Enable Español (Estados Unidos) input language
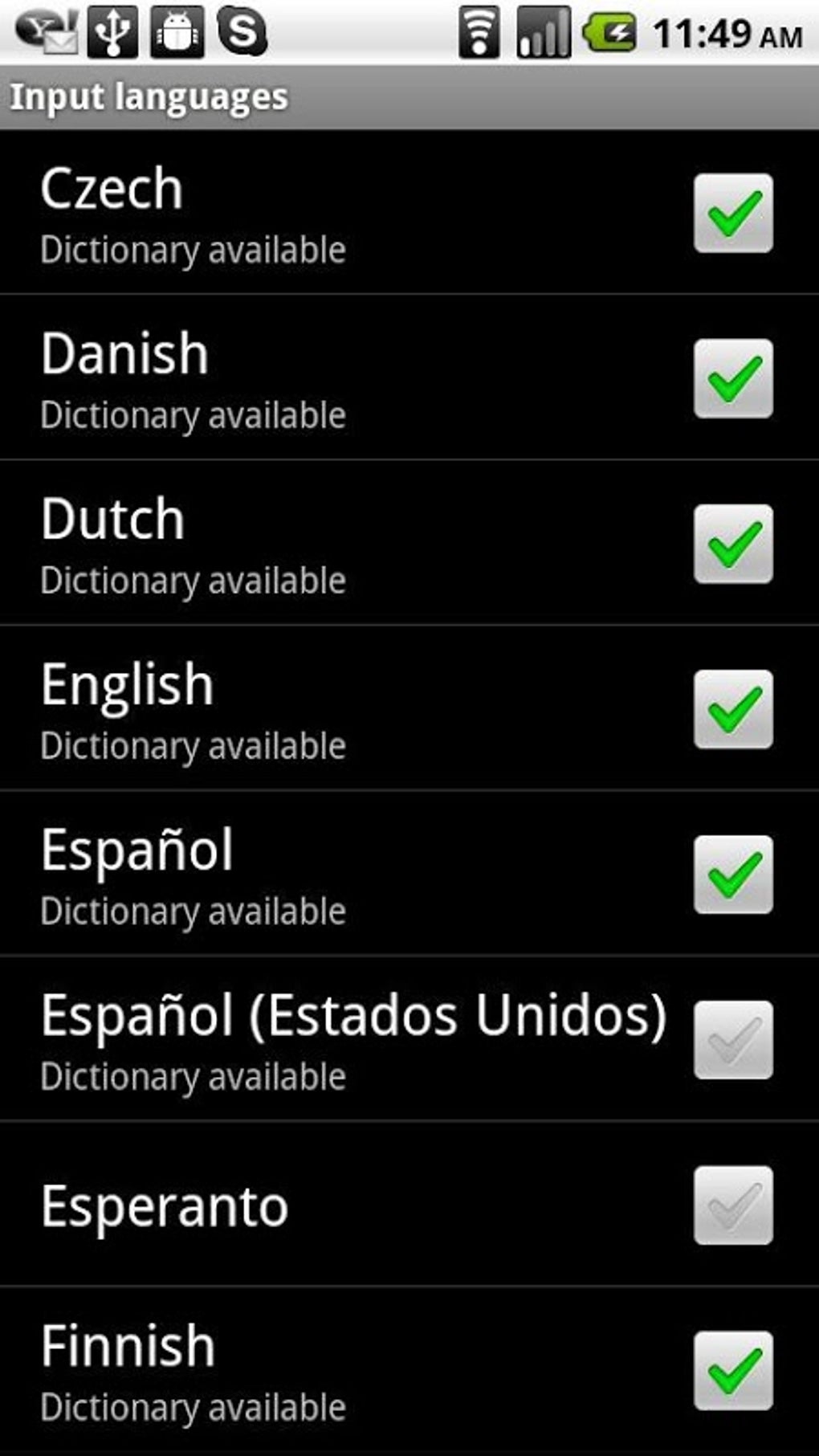 [x=733, y=1041]
